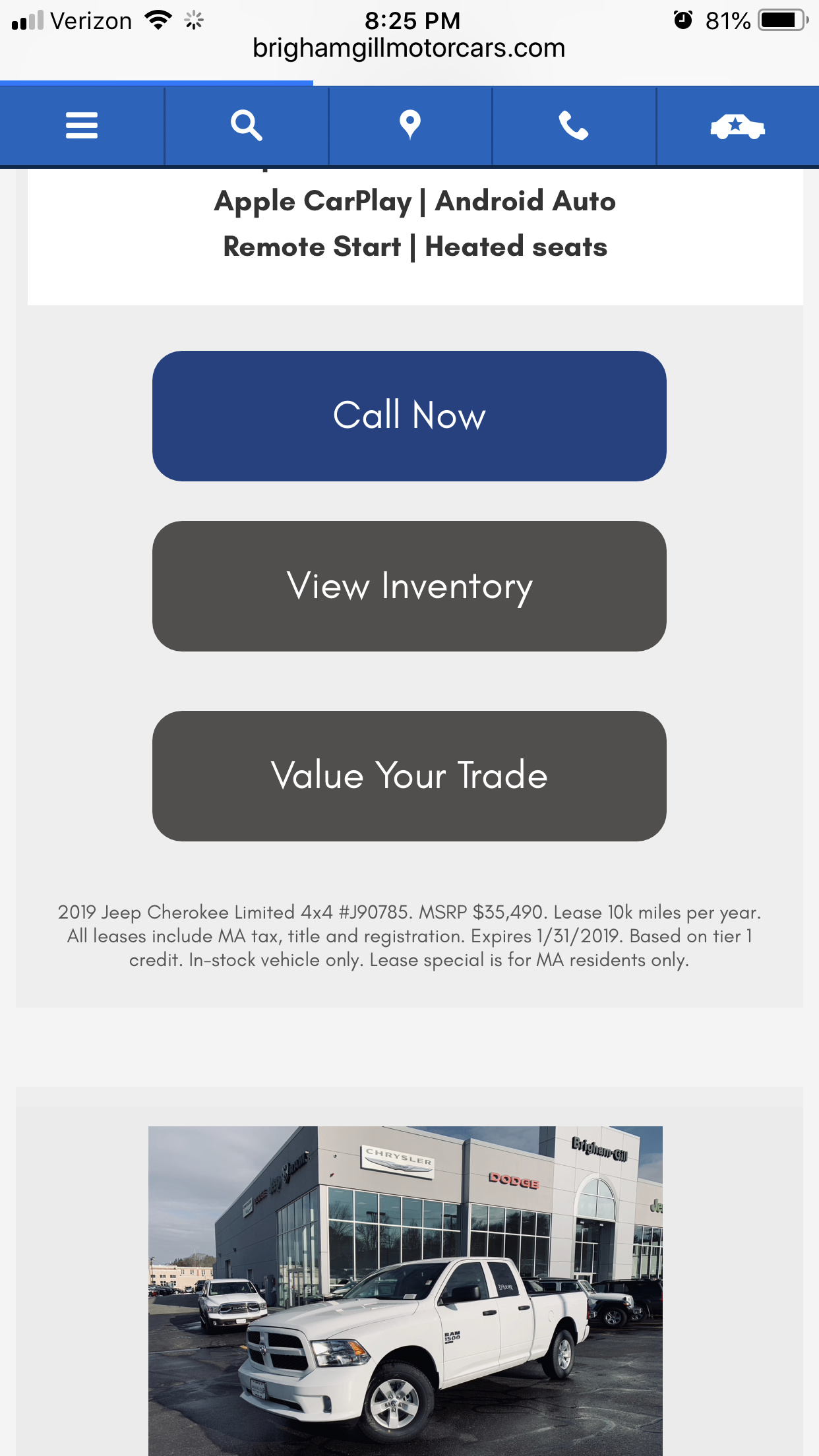Tap the Call Now button
819x1456 pixels.
[409, 416]
